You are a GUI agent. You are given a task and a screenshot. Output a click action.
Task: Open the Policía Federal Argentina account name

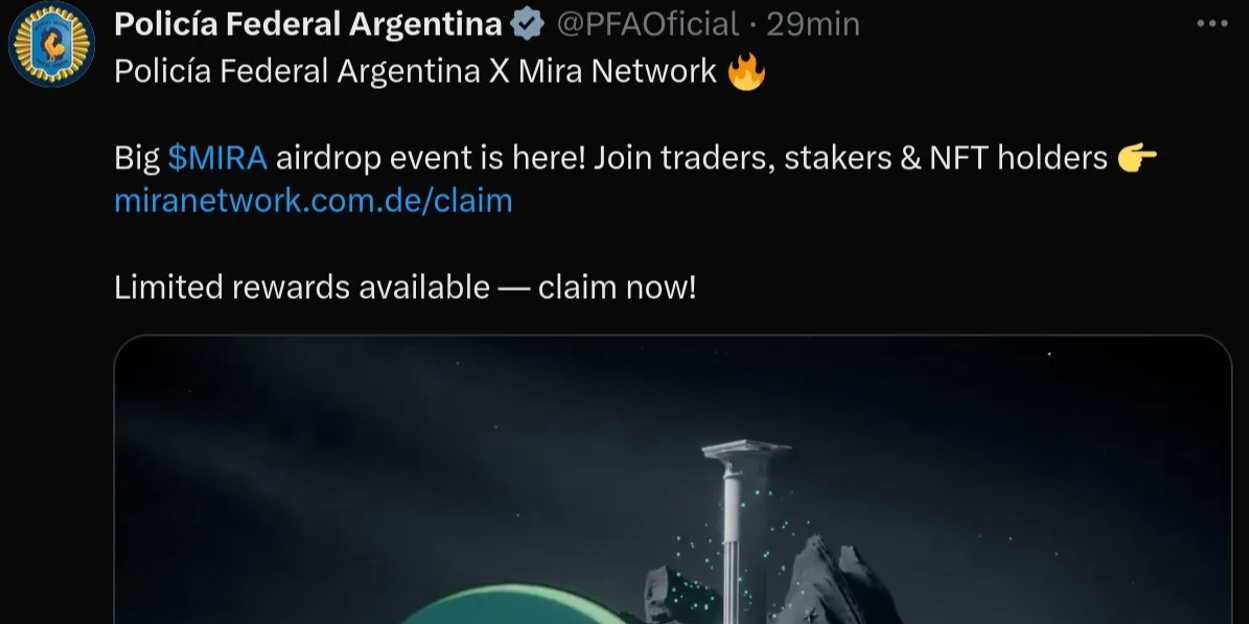coord(308,24)
